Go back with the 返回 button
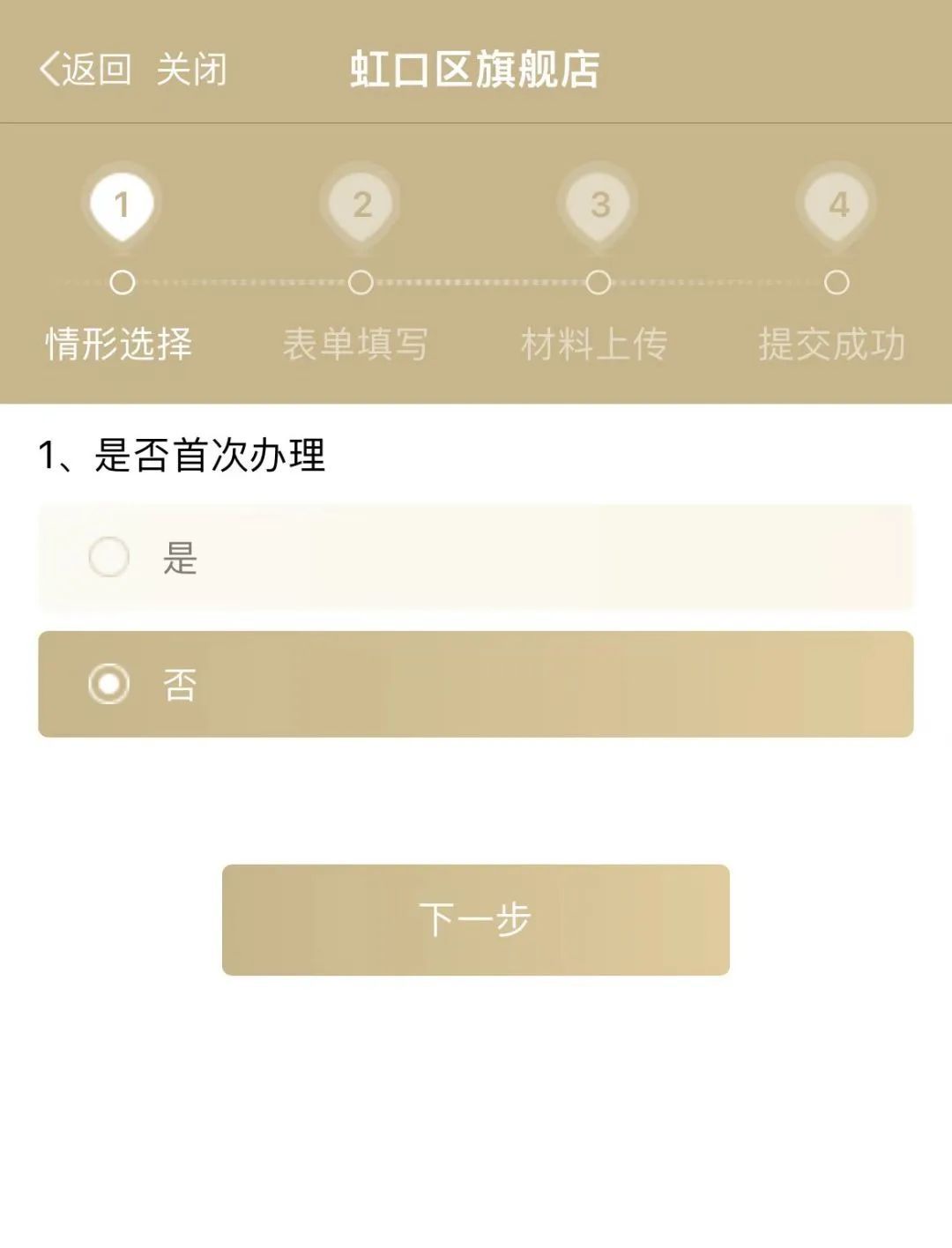 (x=86, y=70)
